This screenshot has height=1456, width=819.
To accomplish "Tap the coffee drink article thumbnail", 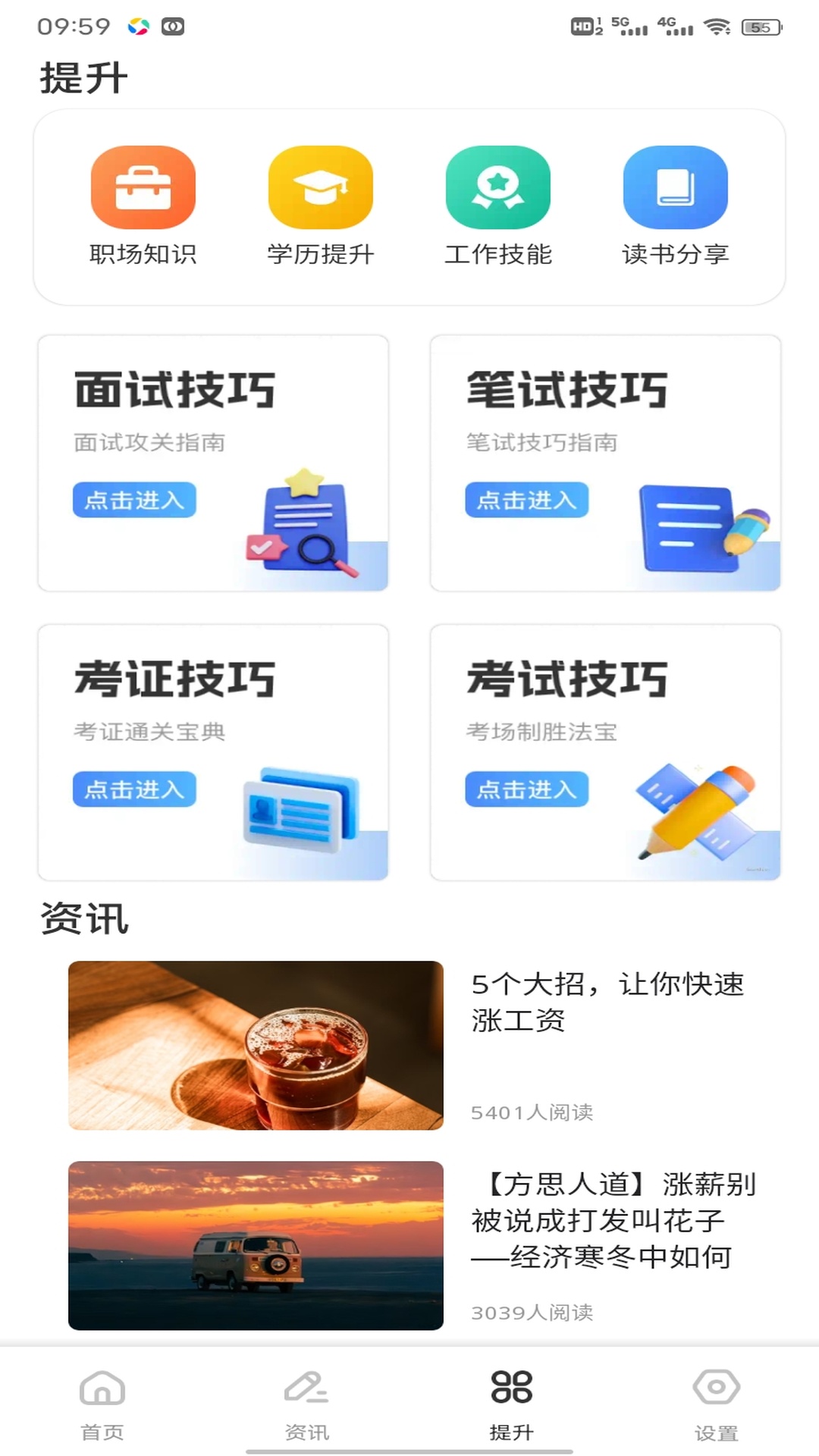I will [255, 1046].
